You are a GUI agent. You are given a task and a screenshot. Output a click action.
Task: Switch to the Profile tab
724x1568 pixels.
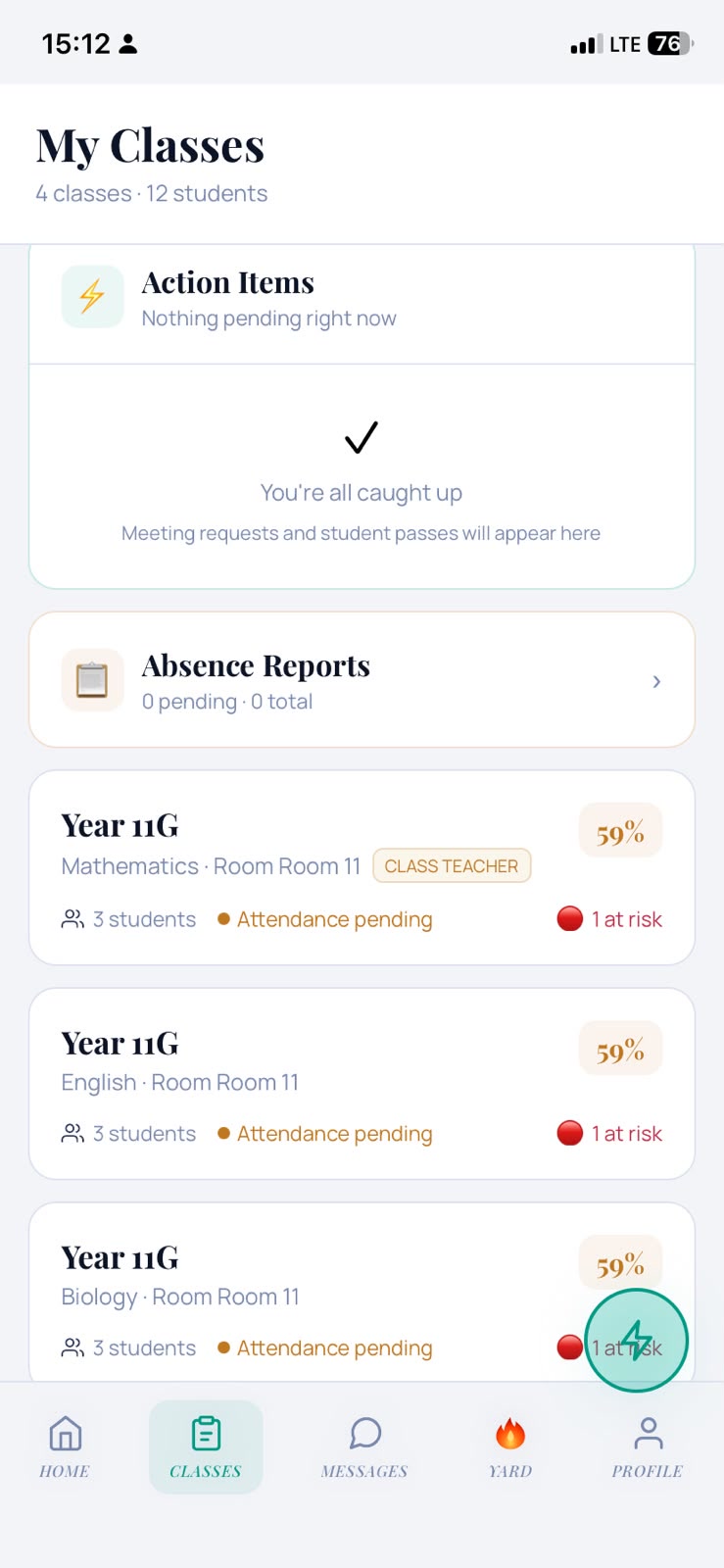point(648,1446)
